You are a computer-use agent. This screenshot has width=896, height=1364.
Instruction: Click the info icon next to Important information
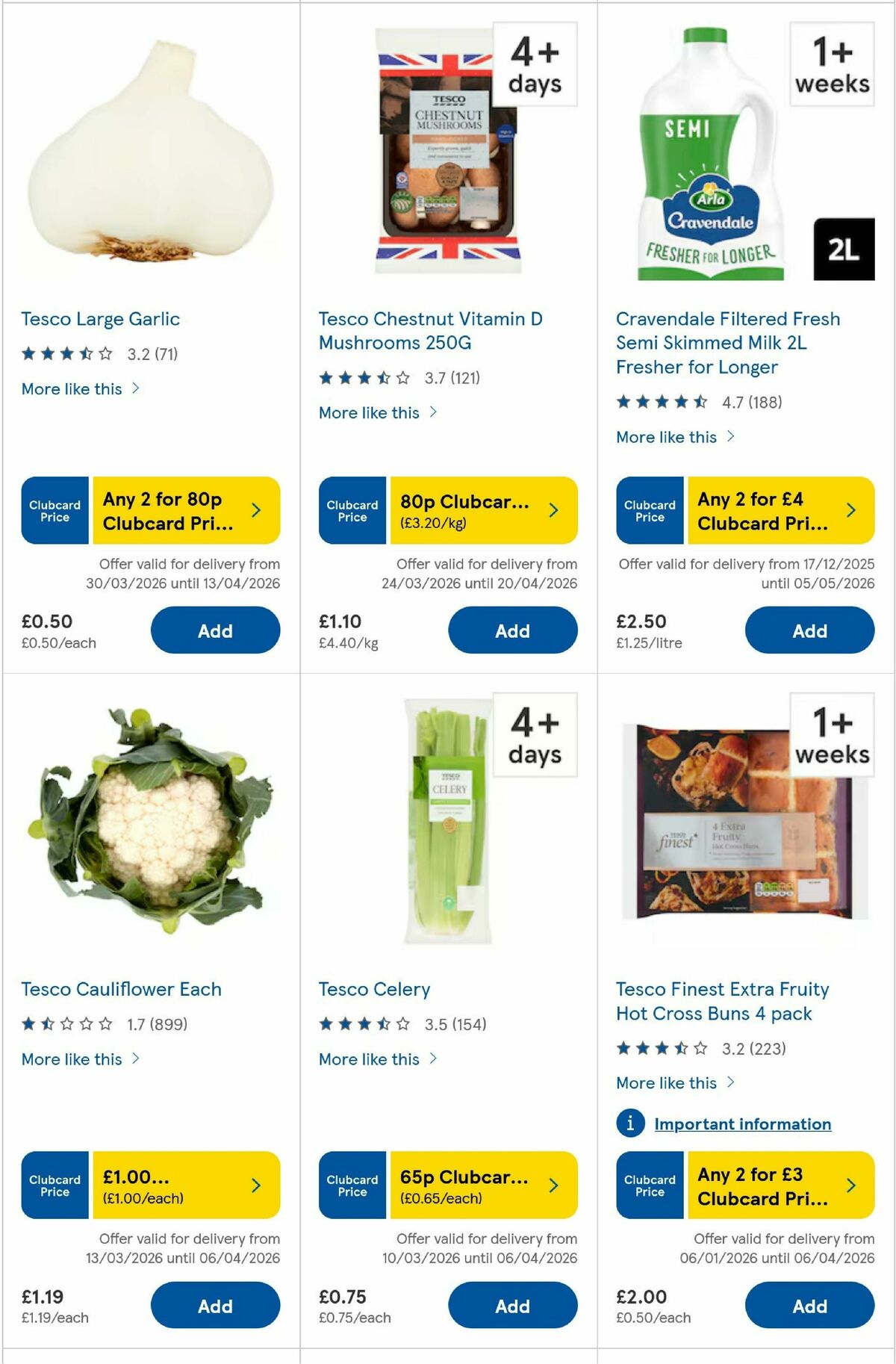(x=631, y=1123)
